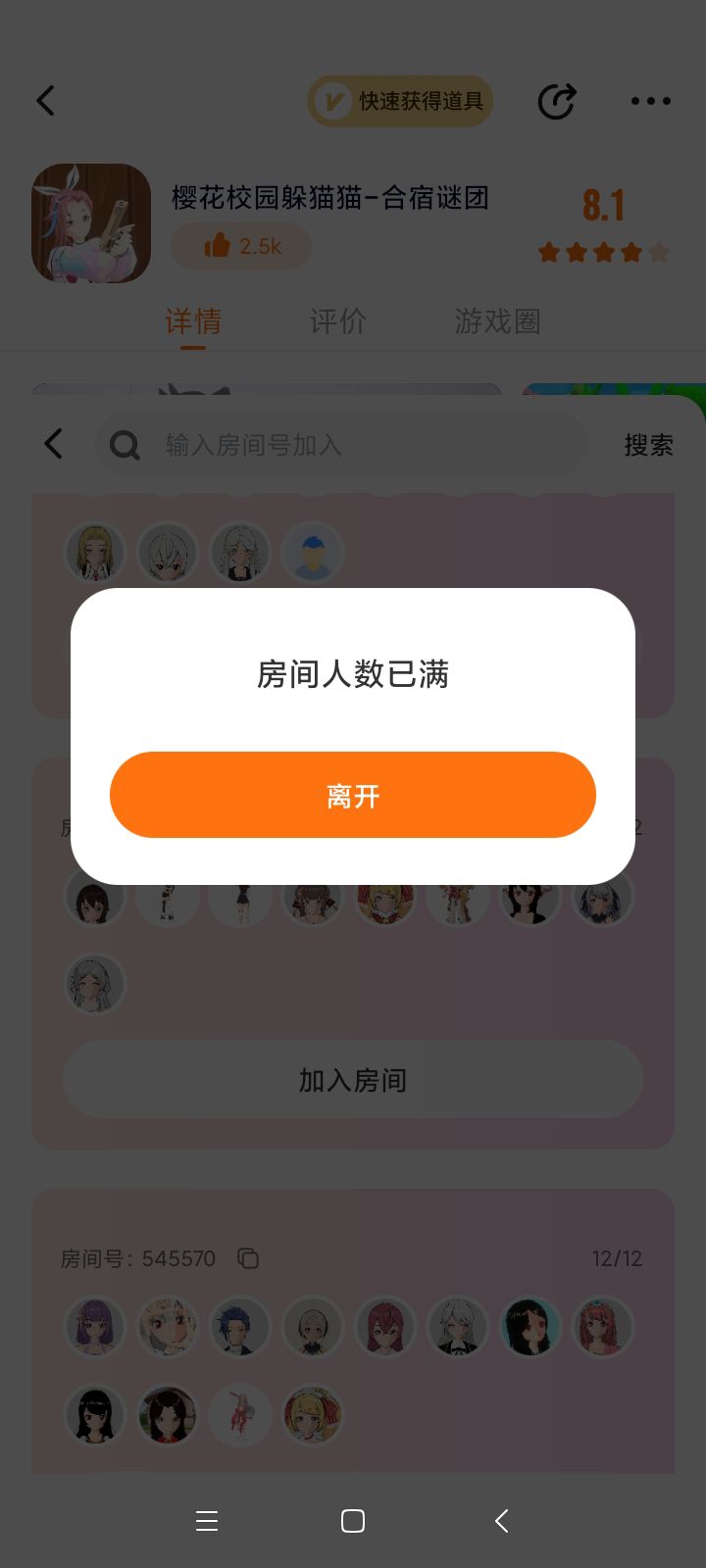Image resolution: width=706 pixels, height=1568 pixels.
Task: Go to the home screen via the system bar
Action: click(353, 1521)
